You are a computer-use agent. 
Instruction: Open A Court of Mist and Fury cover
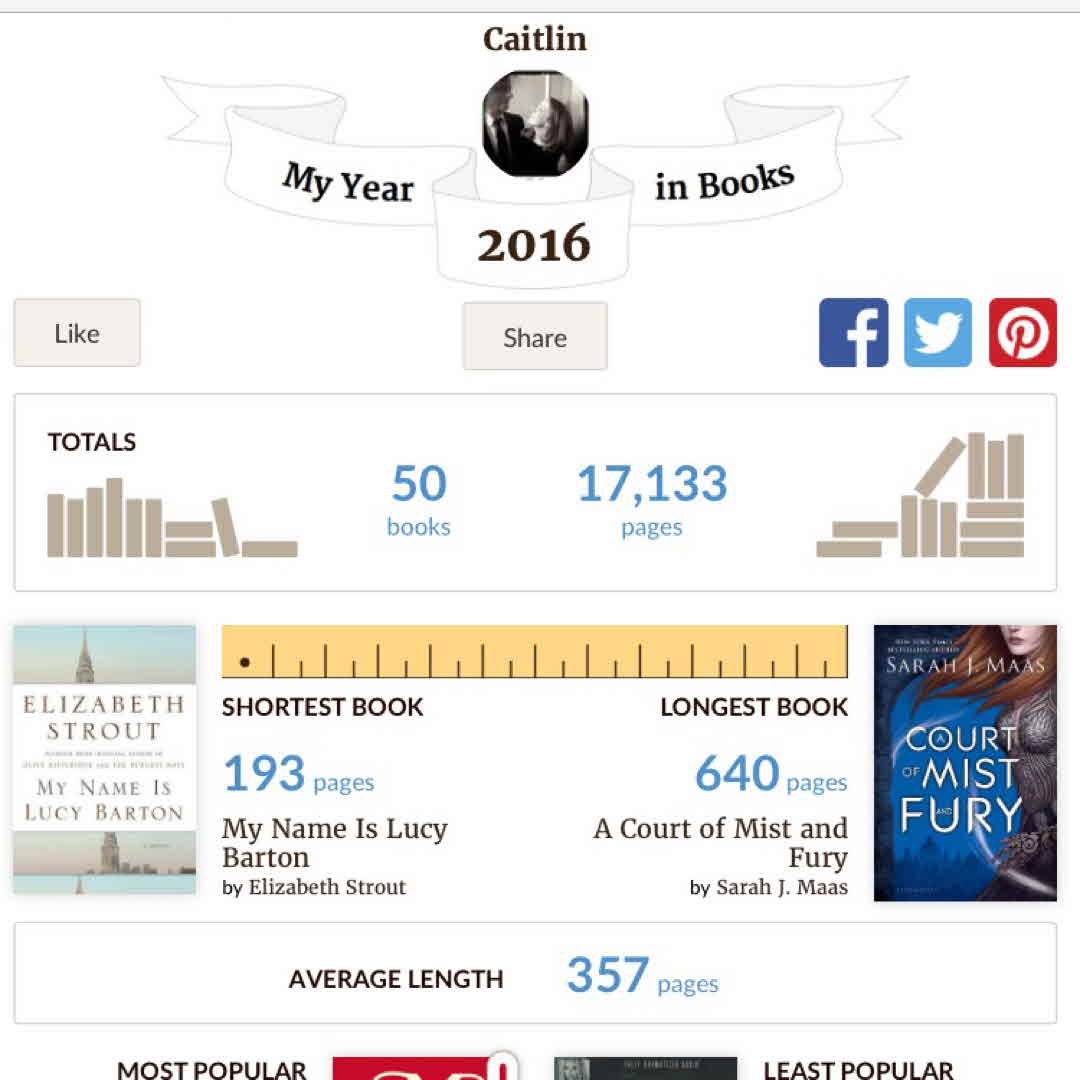[965, 763]
